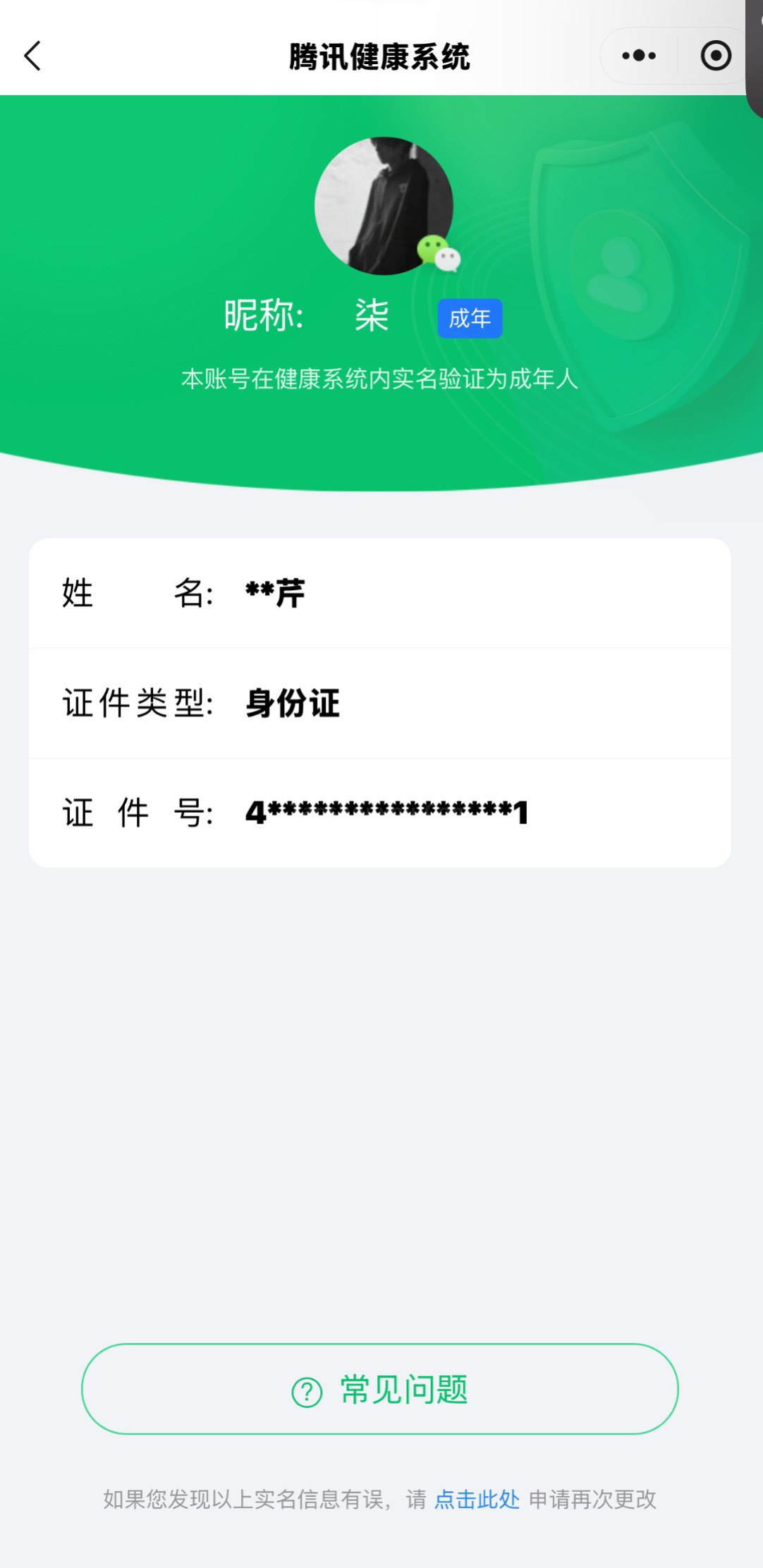Tap the 点击此处 link to change real-name info
This screenshot has height=1568, width=763.
tap(477, 1499)
